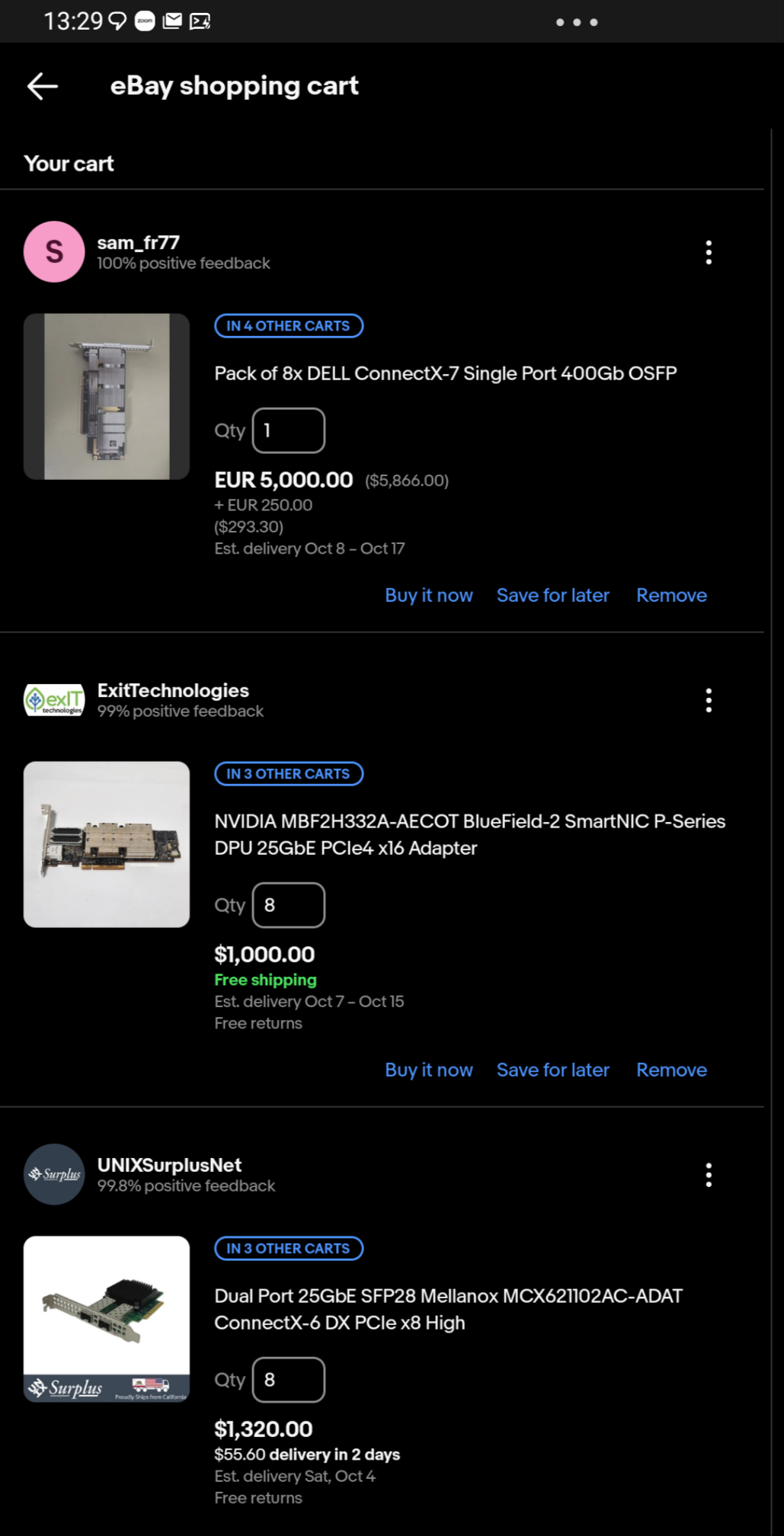This screenshot has height=1536, width=784.
Task: Save the DELL ConnectX-7 pack for later
Action: pos(553,595)
